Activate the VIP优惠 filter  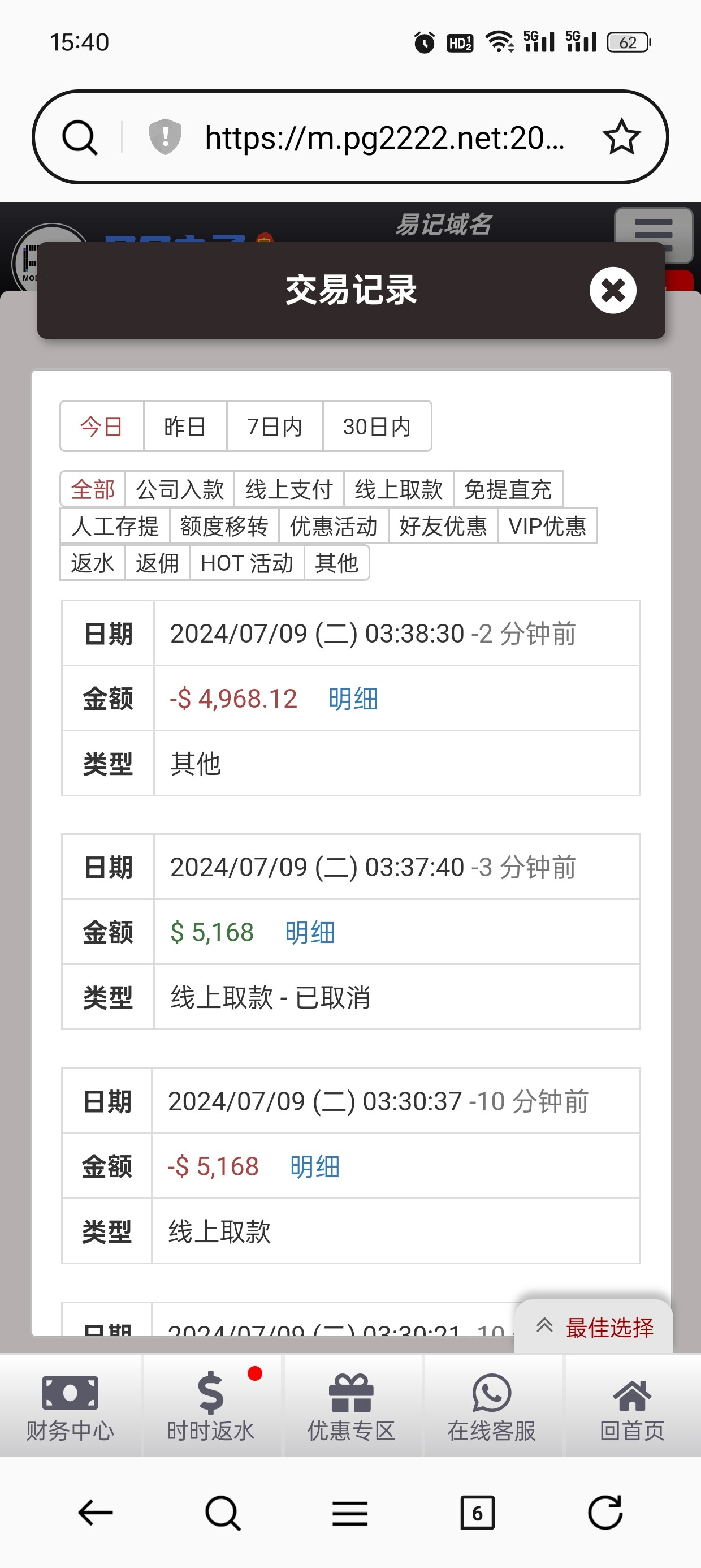[x=547, y=526]
